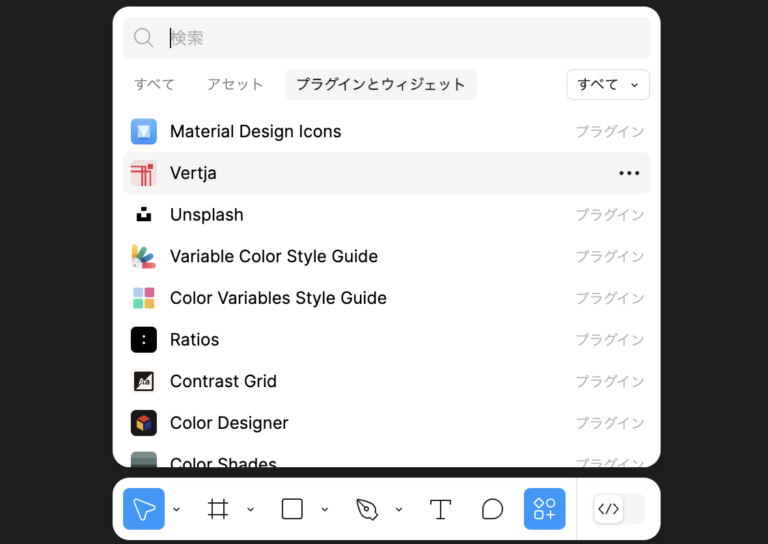Activate the pen tool
The image size is (768, 544).
tap(366, 509)
